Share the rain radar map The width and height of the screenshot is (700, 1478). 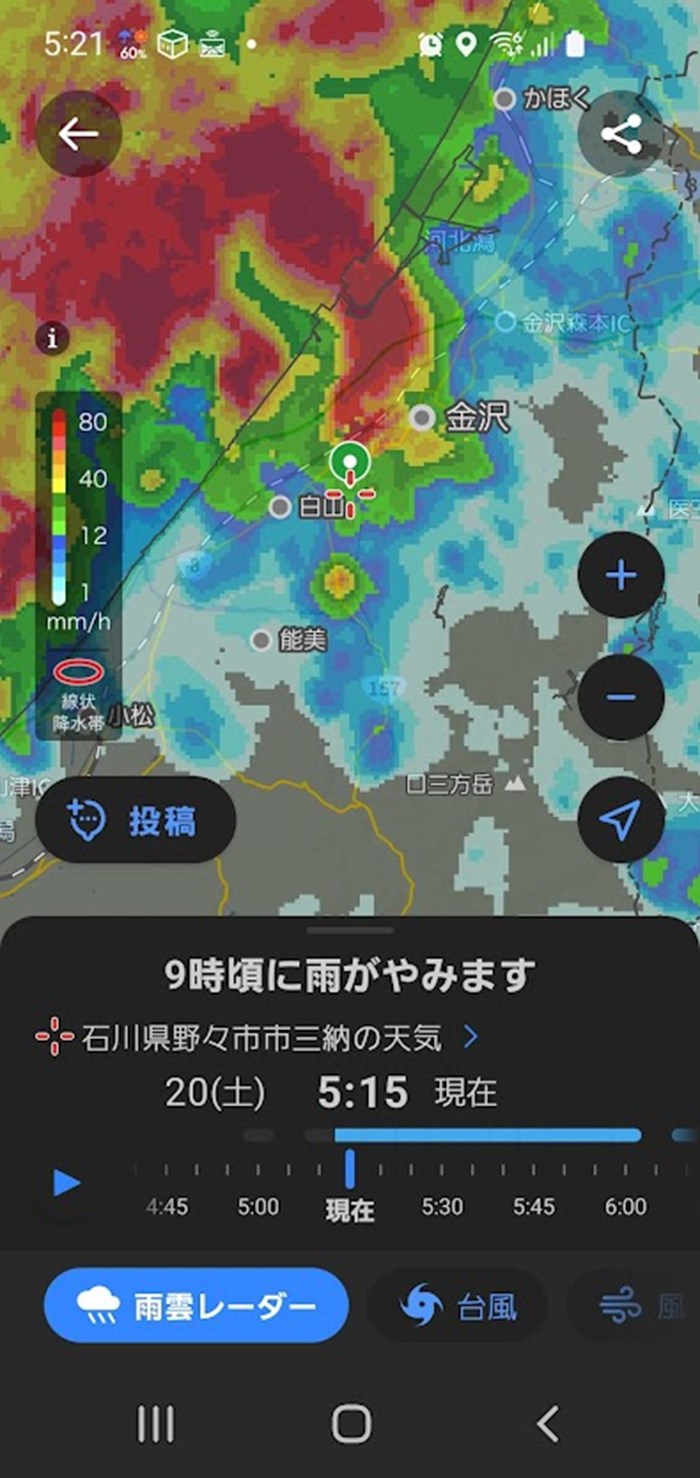(621, 134)
